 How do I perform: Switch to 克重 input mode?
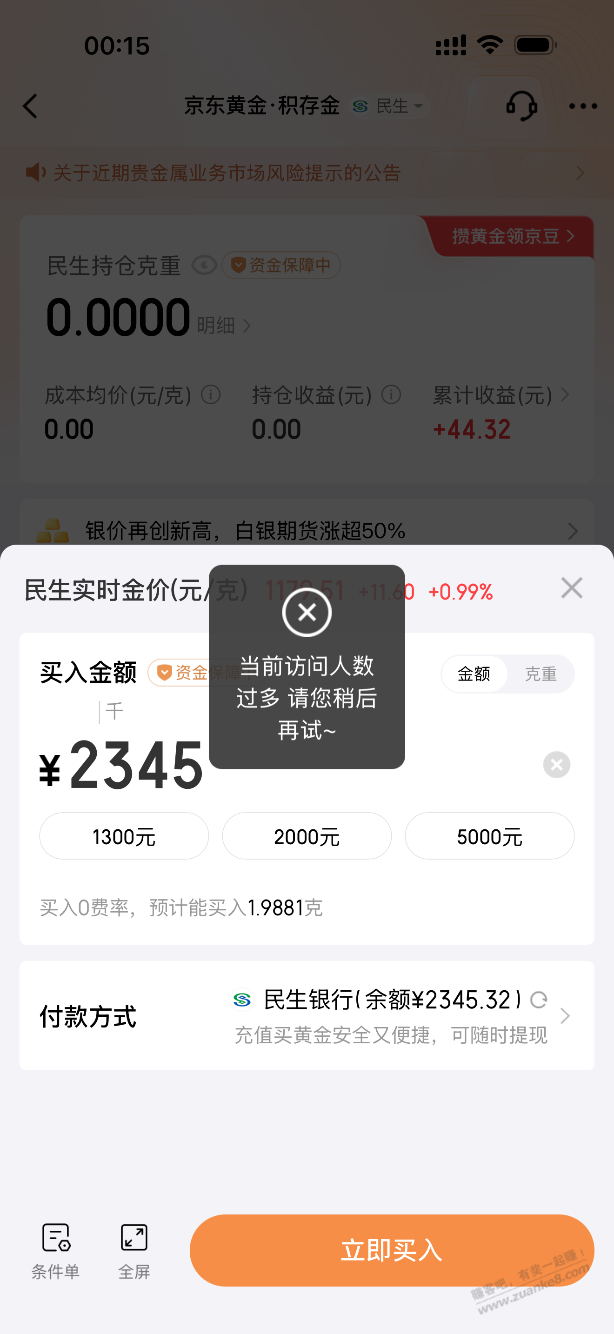541,674
